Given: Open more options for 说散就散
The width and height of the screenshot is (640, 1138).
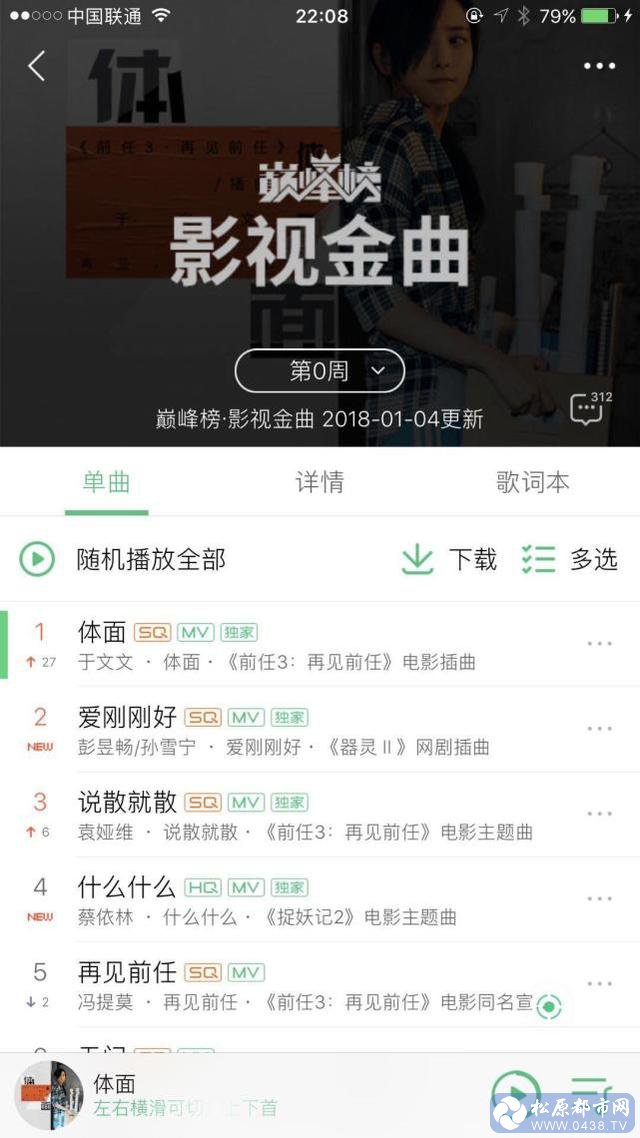Looking at the screenshot, I should click(600, 814).
